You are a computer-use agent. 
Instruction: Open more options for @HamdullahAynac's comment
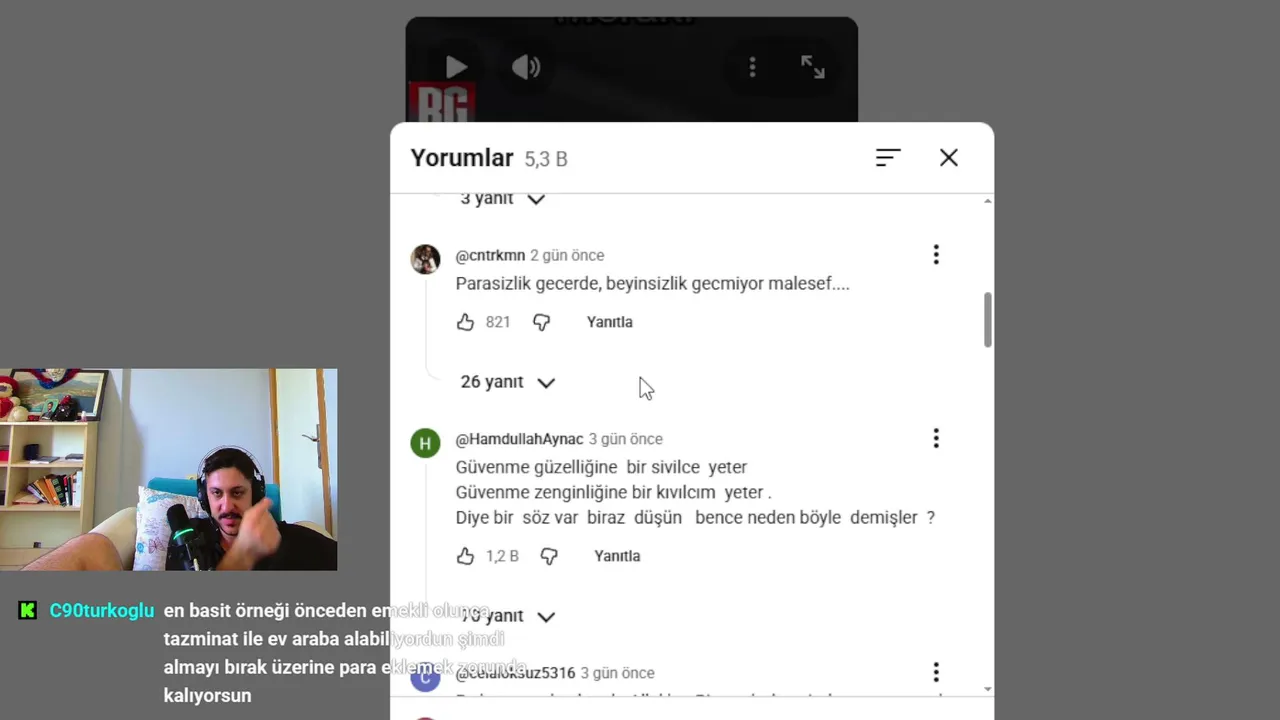[x=936, y=438]
